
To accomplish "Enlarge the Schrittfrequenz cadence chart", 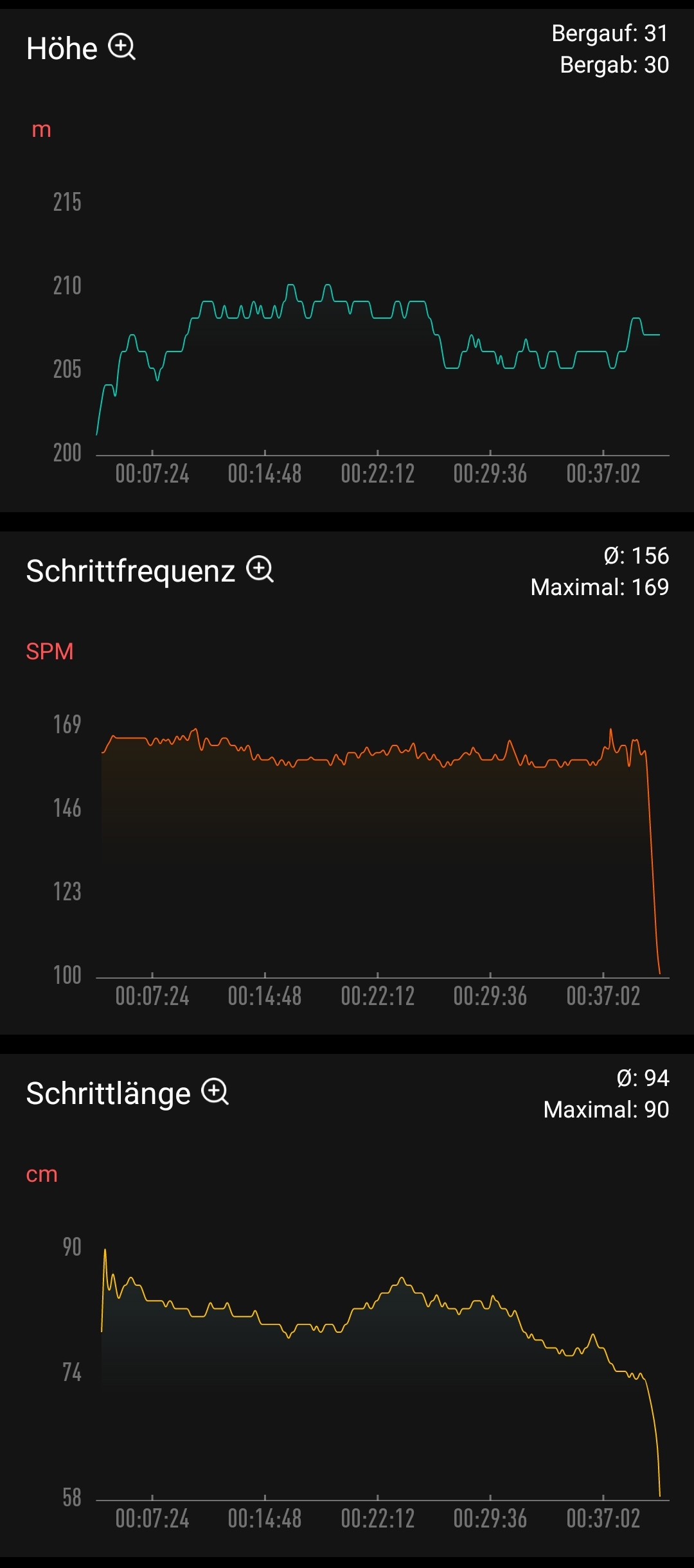I will point(260,569).
